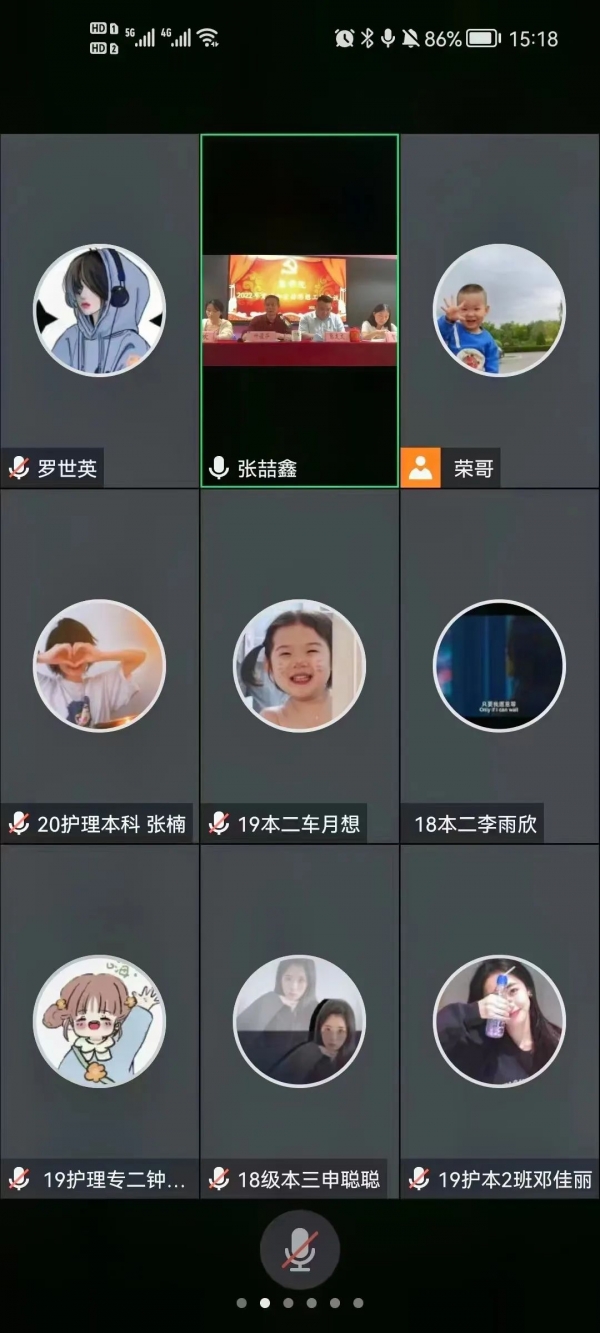
Task: Select the 18级本三申聪聪 participant tile
Action: [299, 1021]
